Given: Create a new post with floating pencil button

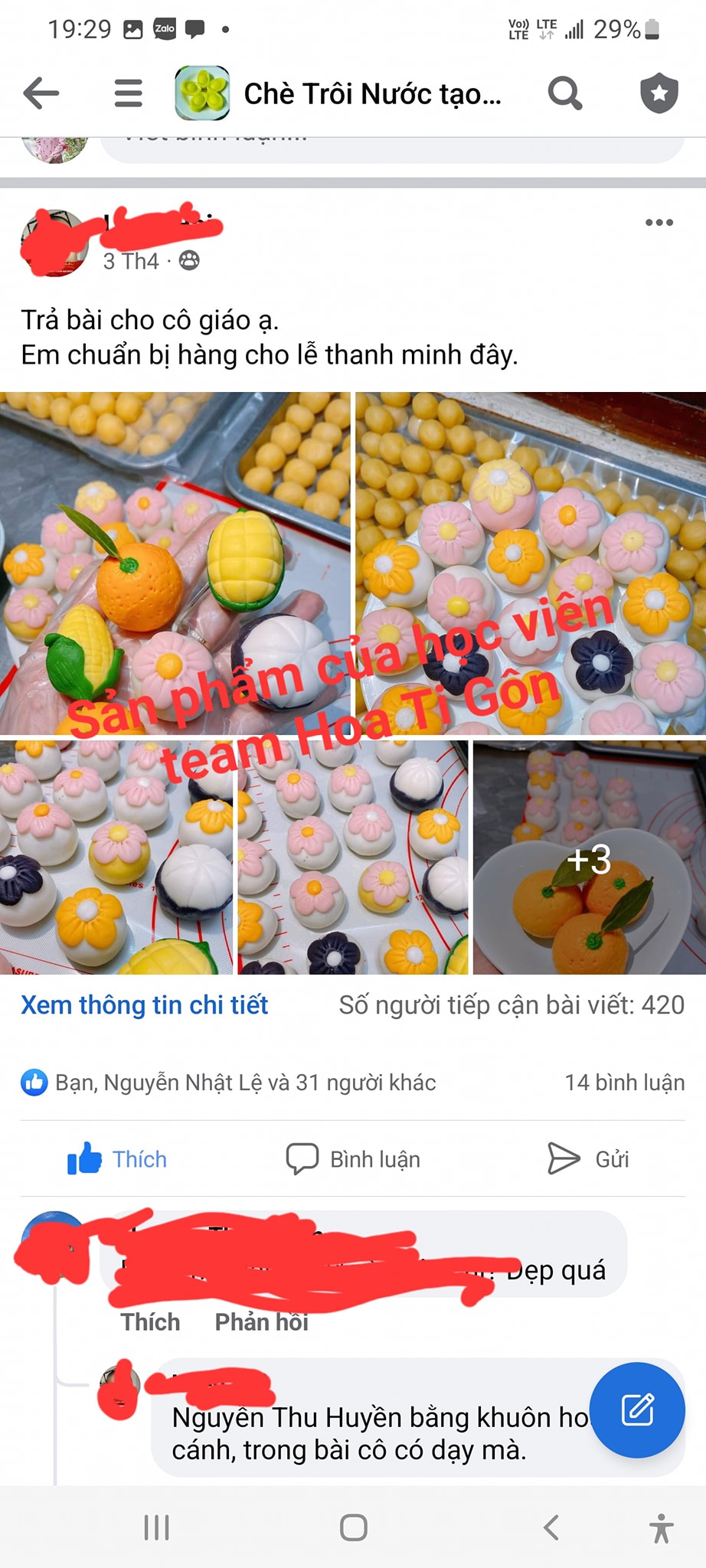Looking at the screenshot, I should tap(637, 1410).
